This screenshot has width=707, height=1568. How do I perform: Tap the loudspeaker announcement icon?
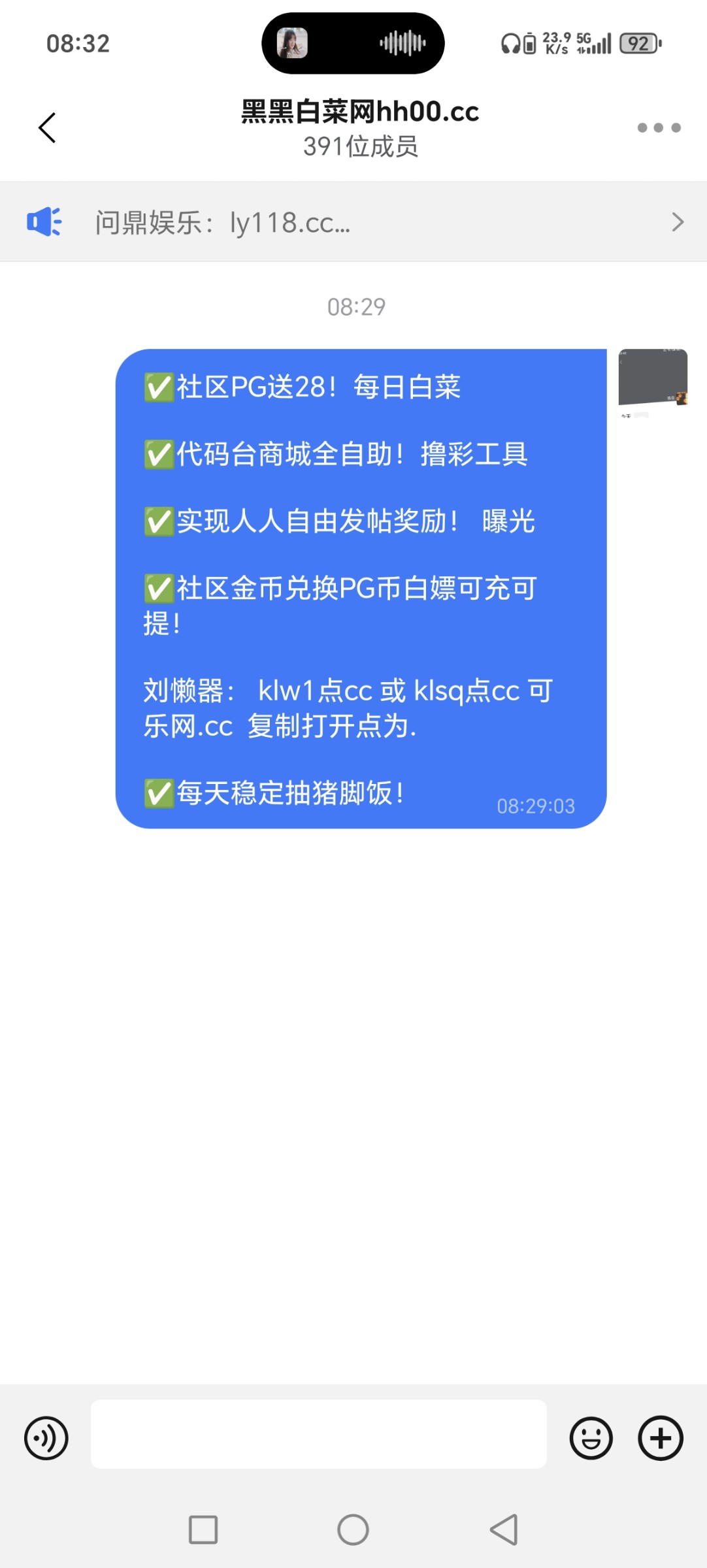[43, 222]
